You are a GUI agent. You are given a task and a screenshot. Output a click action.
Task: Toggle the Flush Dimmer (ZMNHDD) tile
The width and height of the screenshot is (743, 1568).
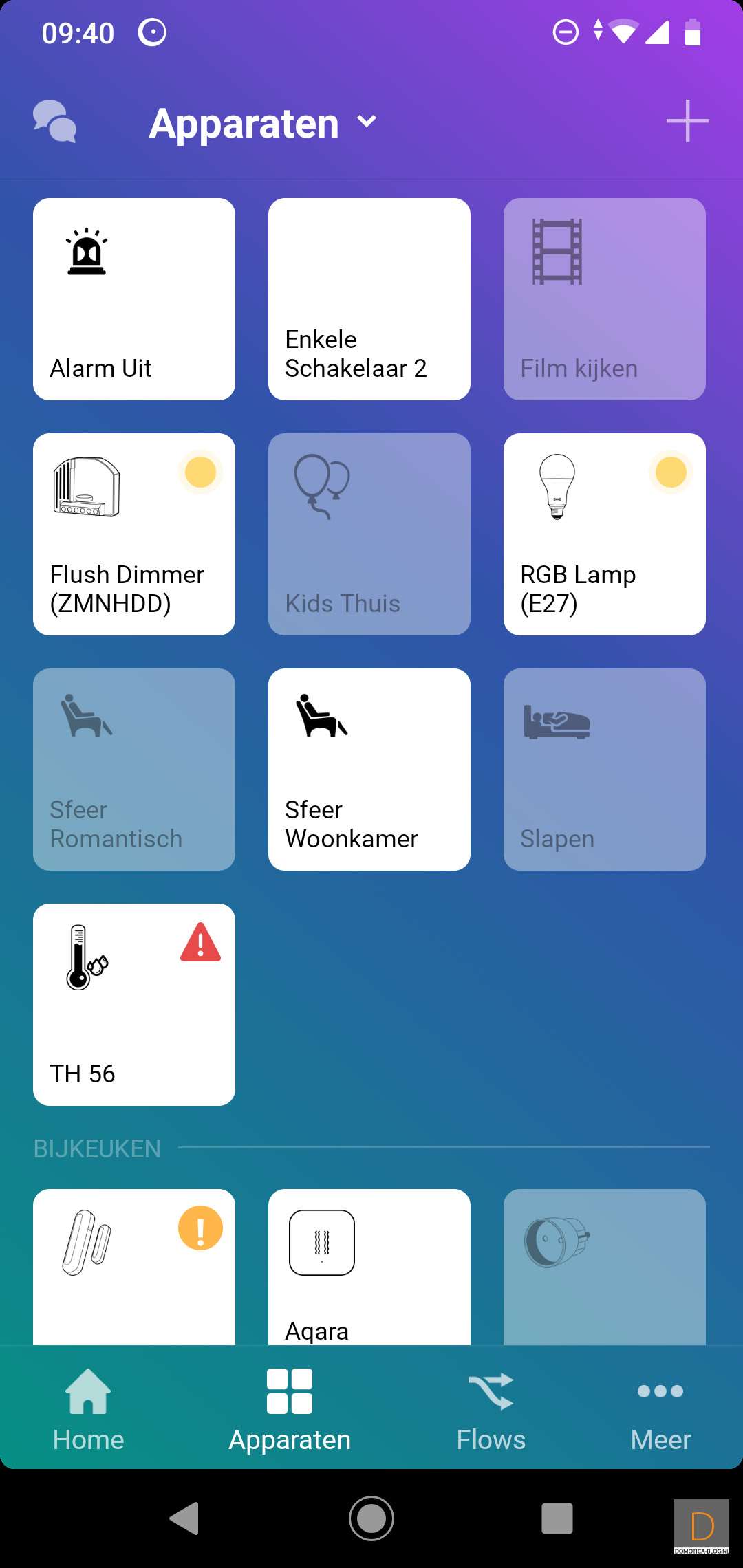coord(134,534)
